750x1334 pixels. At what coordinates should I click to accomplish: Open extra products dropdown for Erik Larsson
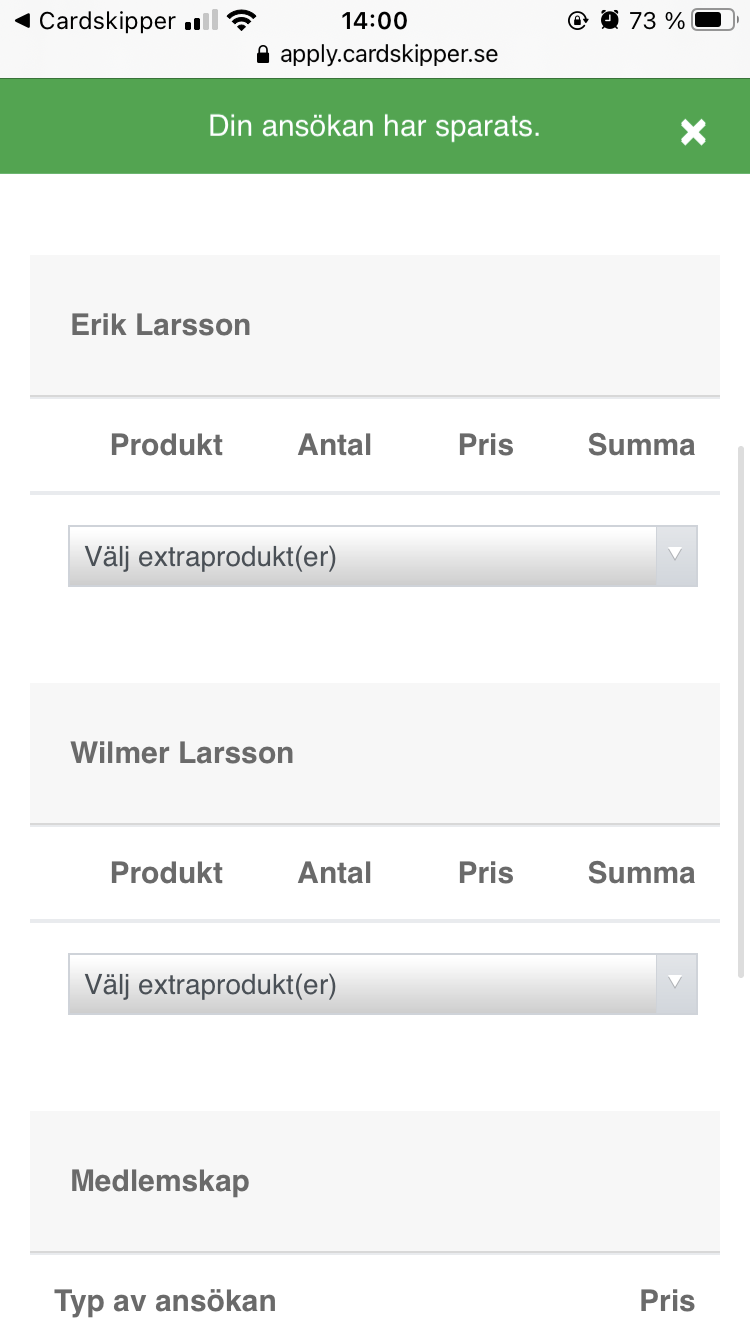382,556
